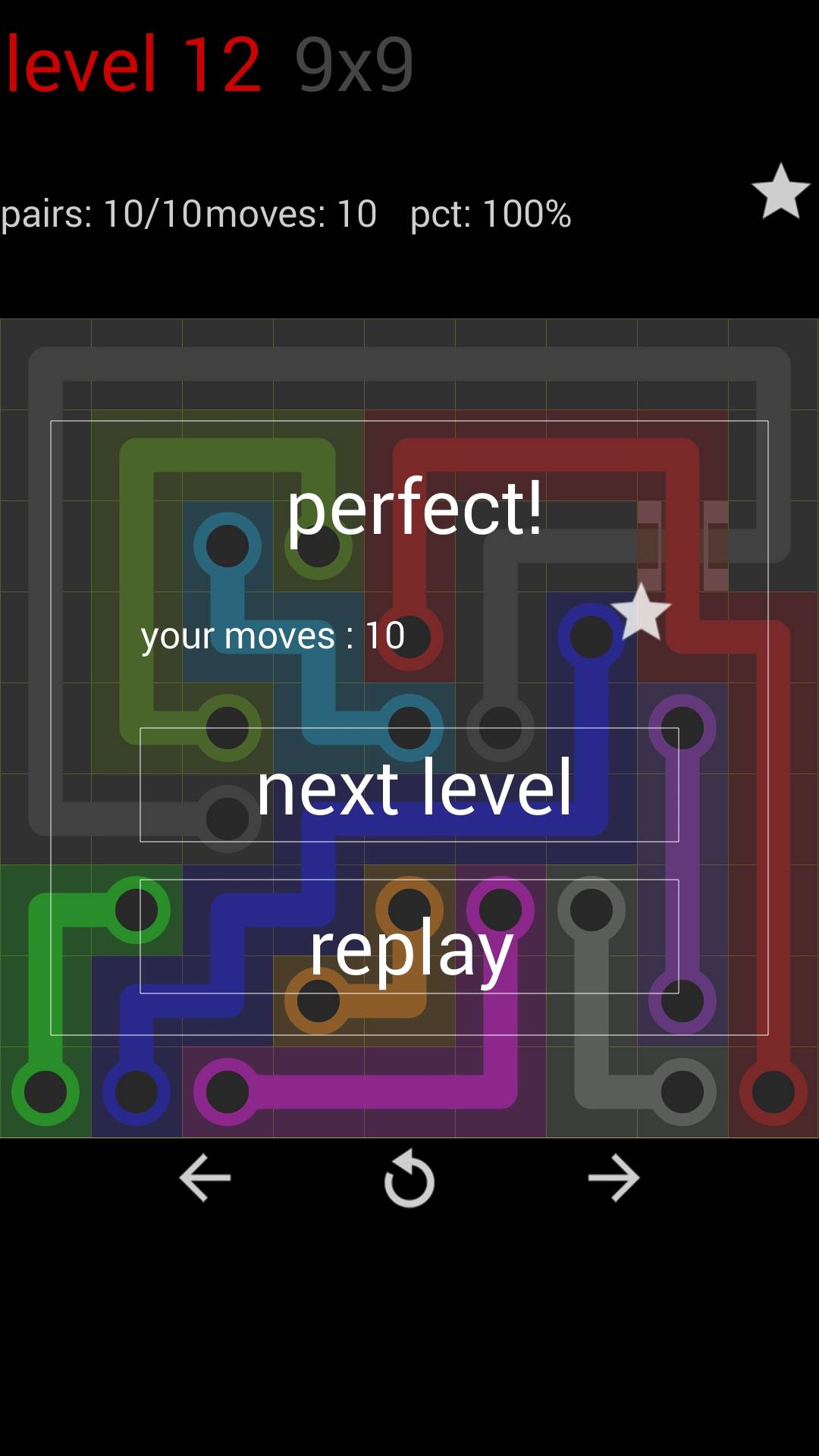Go to the previous level arrow
The height and width of the screenshot is (1456, 819).
point(205,1178)
